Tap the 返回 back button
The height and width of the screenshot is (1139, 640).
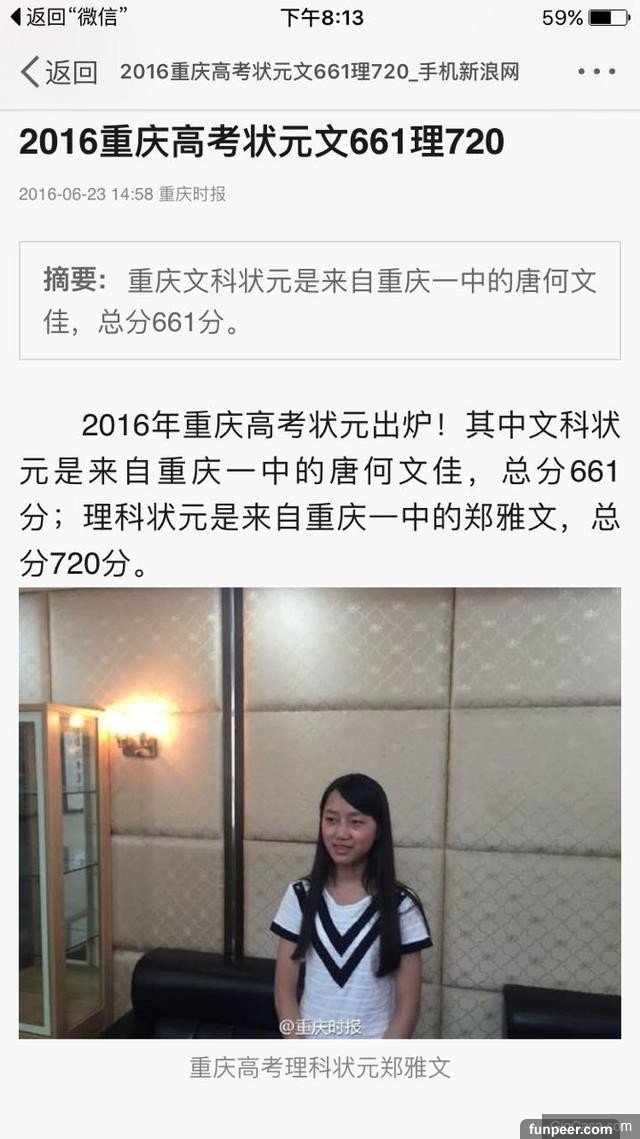(x=58, y=72)
